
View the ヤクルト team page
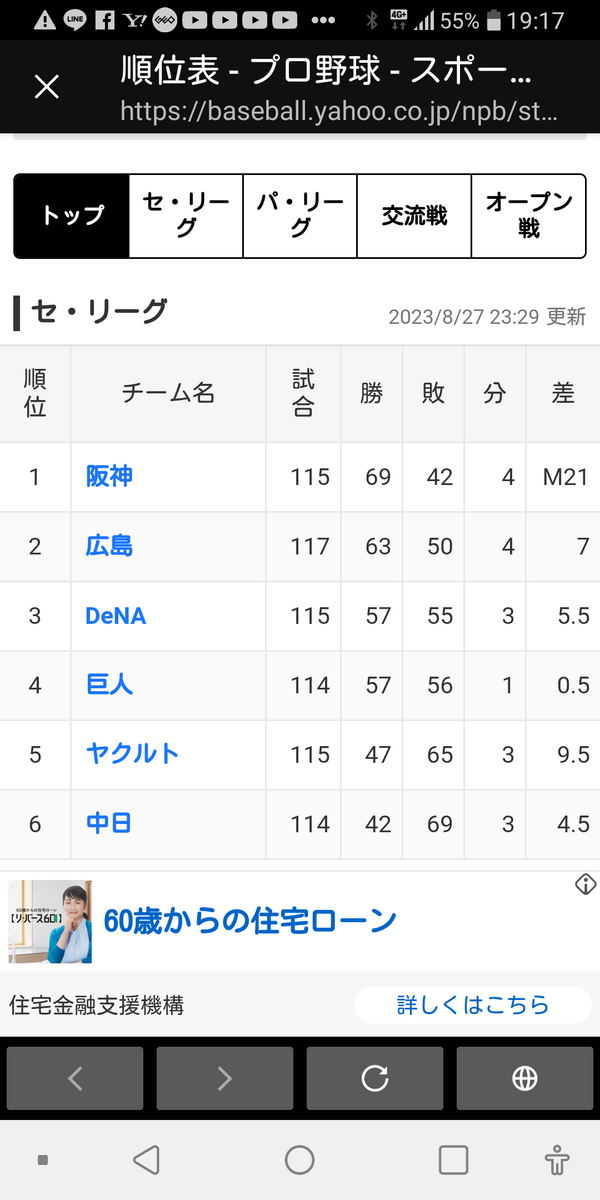(x=133, y=754)
